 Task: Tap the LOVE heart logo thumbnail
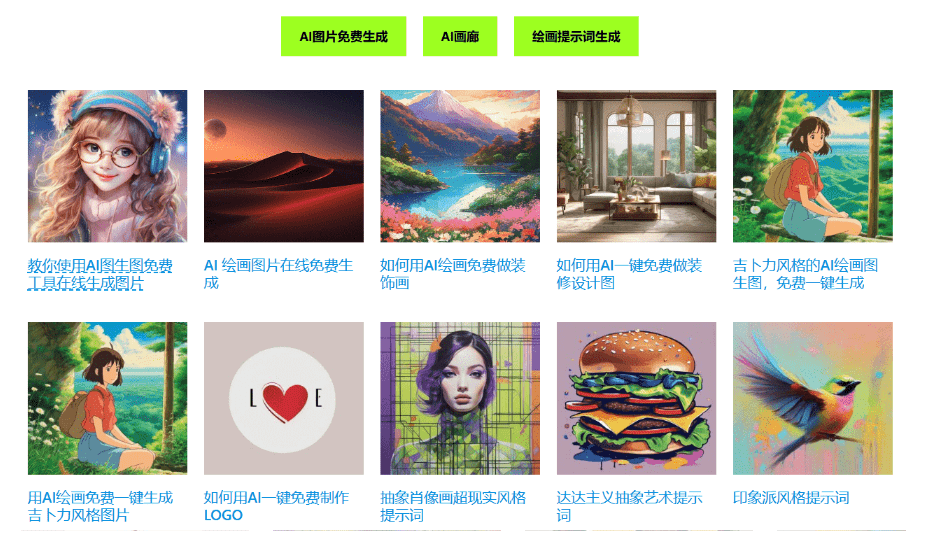point(283,398)
